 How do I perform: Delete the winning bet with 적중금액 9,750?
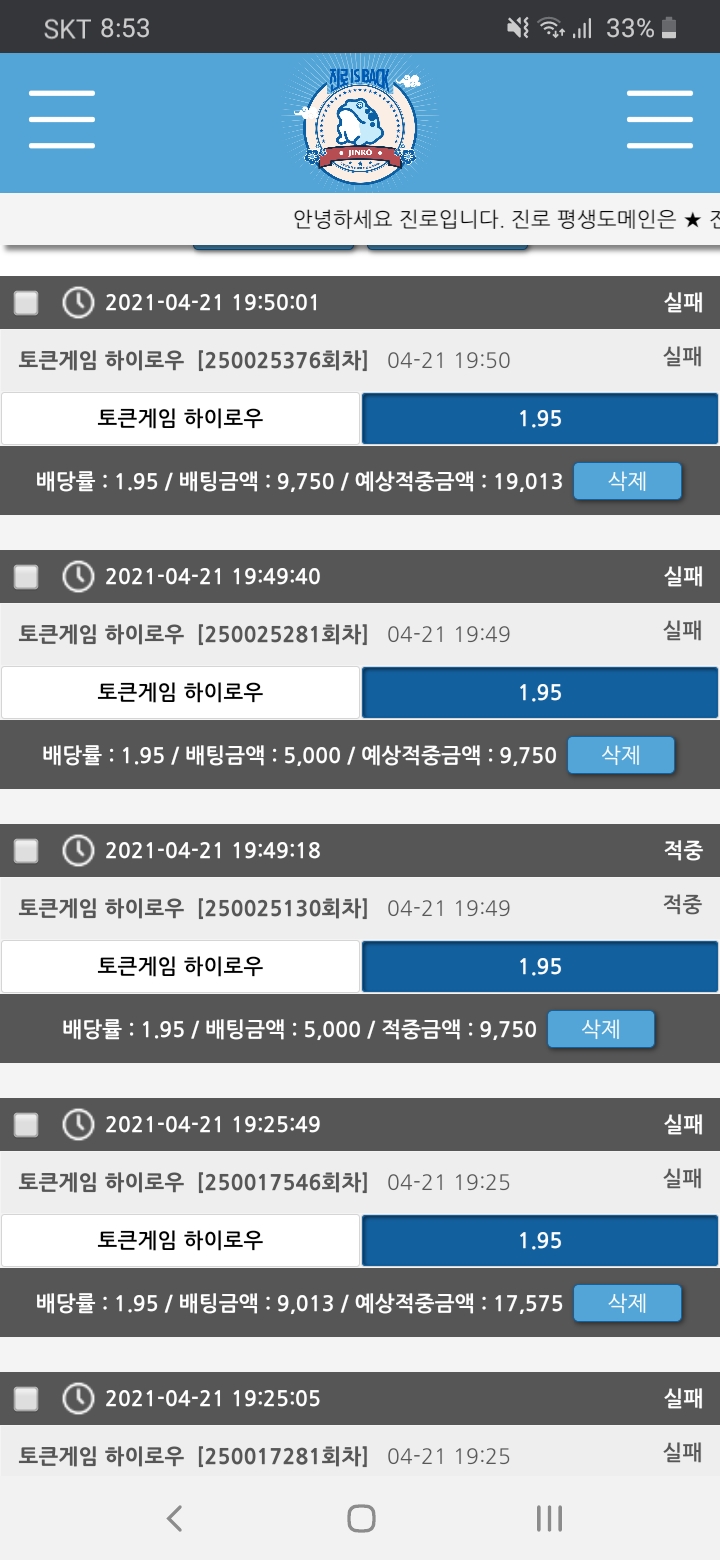point(601,1029)
